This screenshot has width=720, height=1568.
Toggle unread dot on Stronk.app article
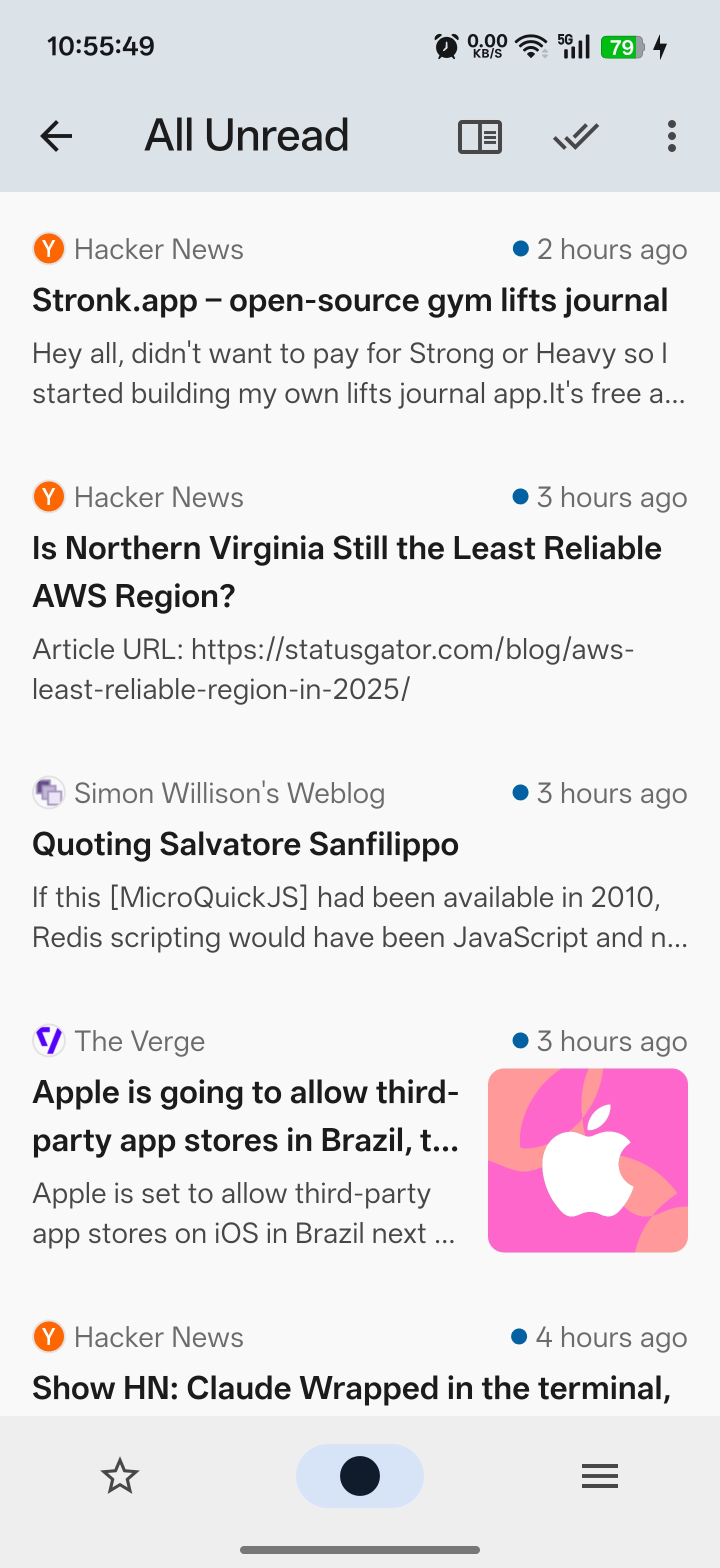point(520,248)
